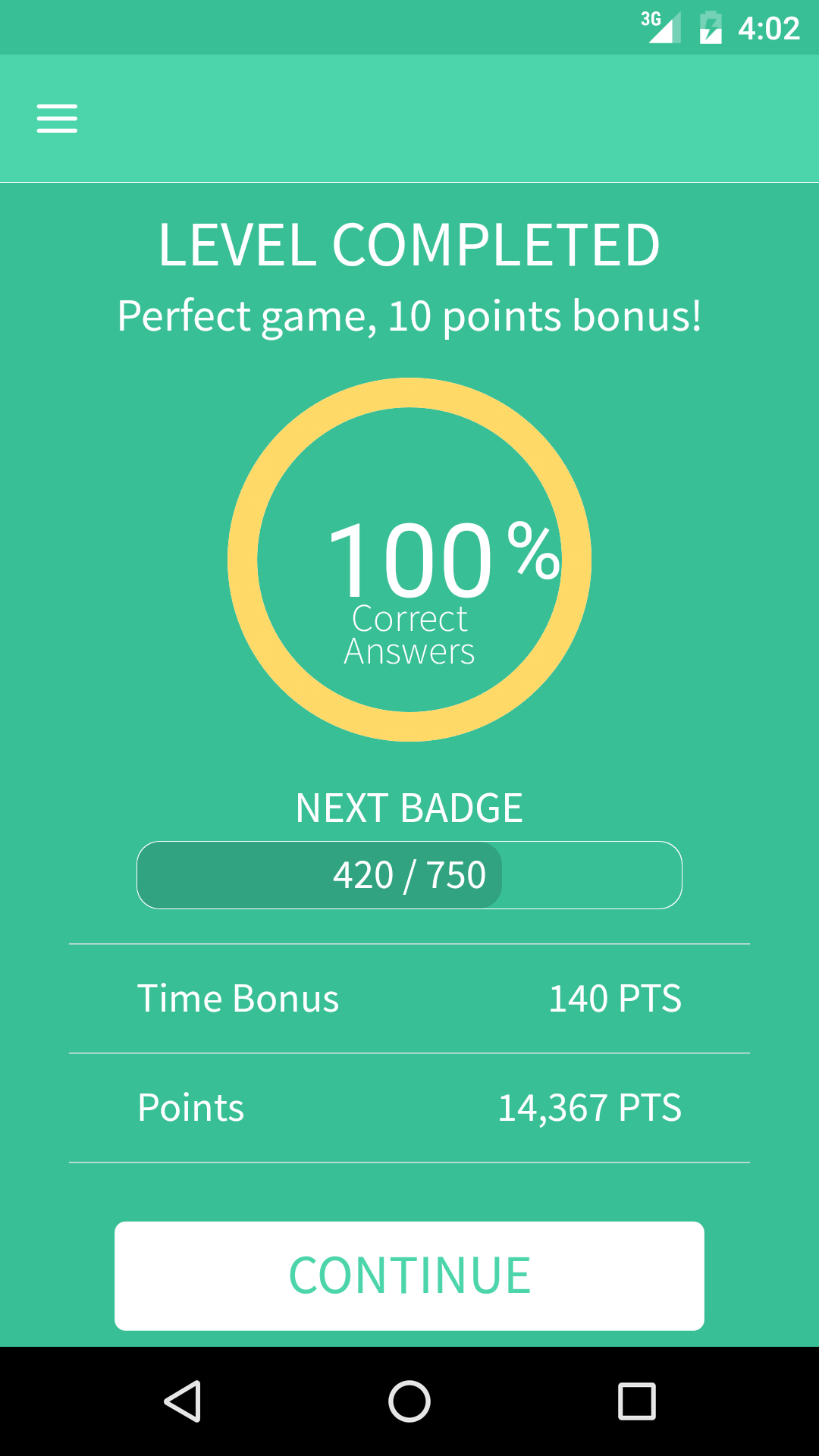
Task: Open the hamburger drawer menu
Action: [57, 118]
